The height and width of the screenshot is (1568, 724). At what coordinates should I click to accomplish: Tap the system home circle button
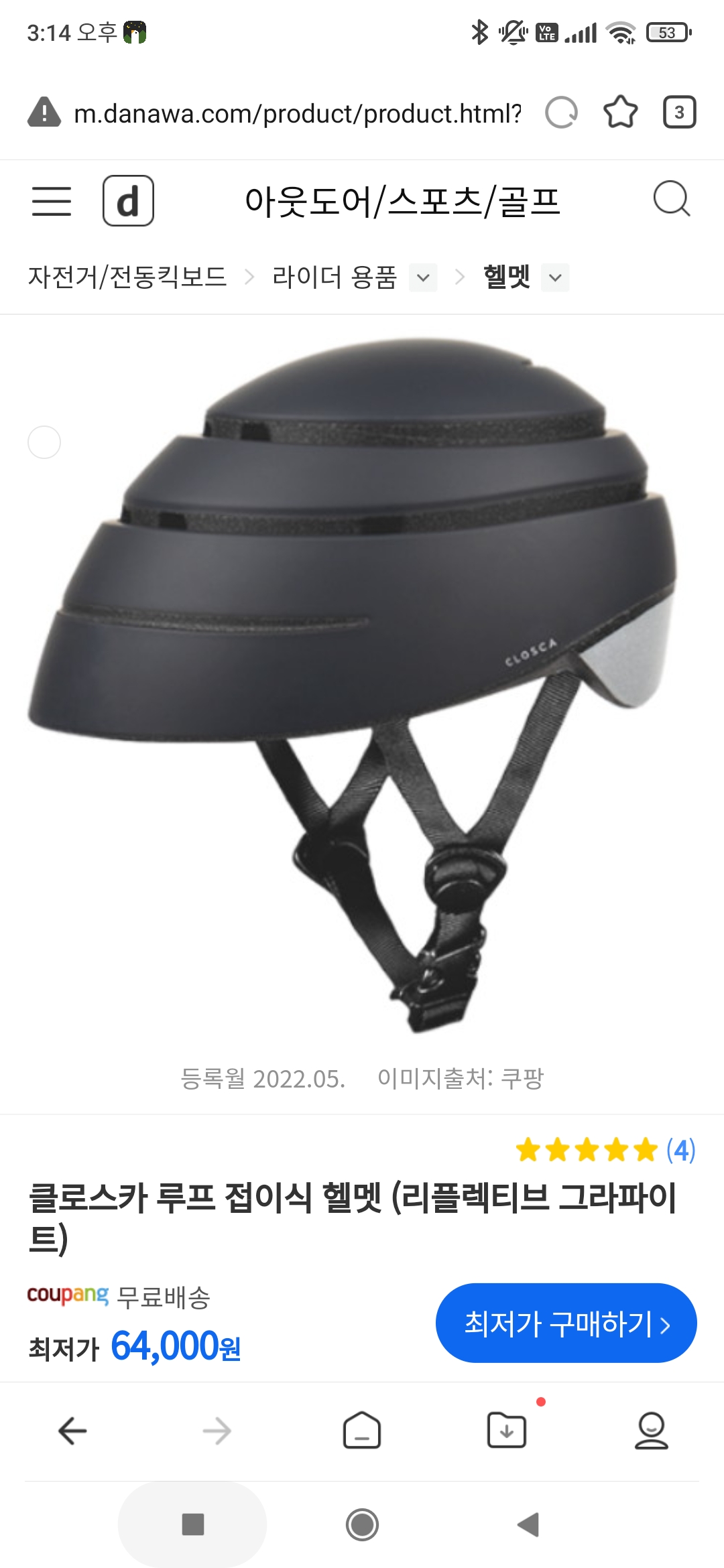tap(362, 1524)
